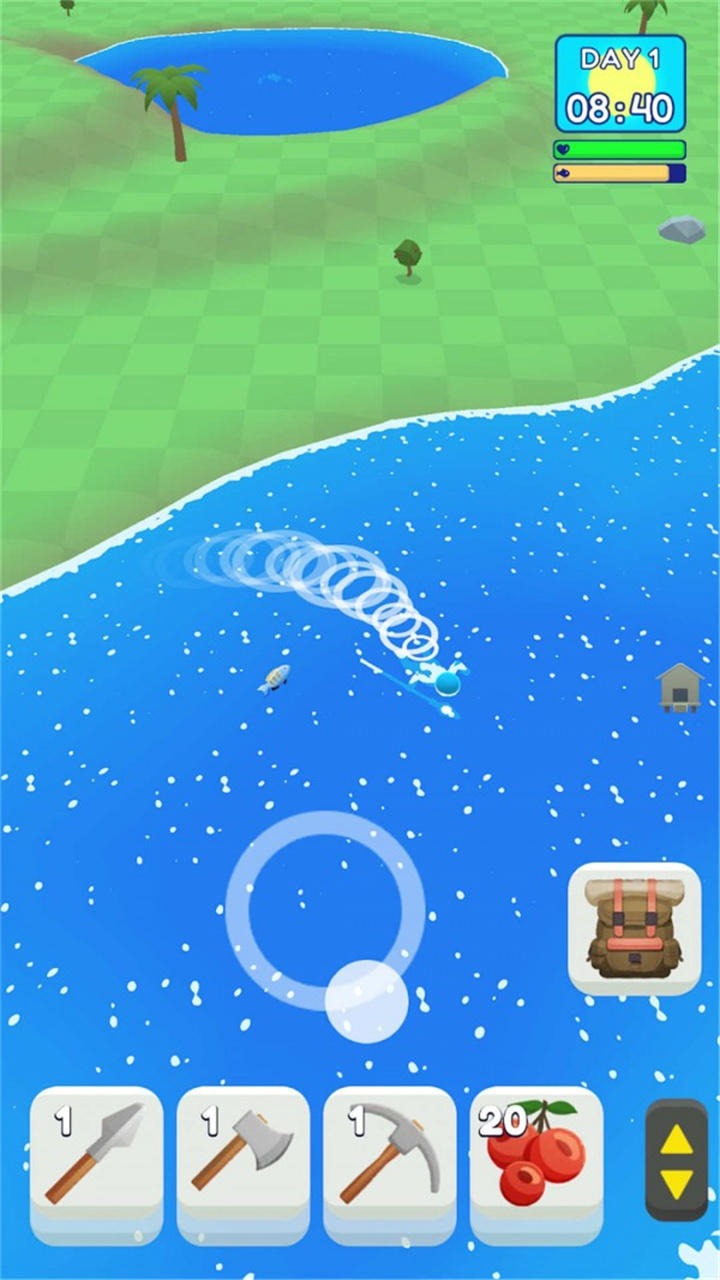720x1280 pixels.
Task: Select the pickaxe from the hotbar
Action: pos(388,1162)
